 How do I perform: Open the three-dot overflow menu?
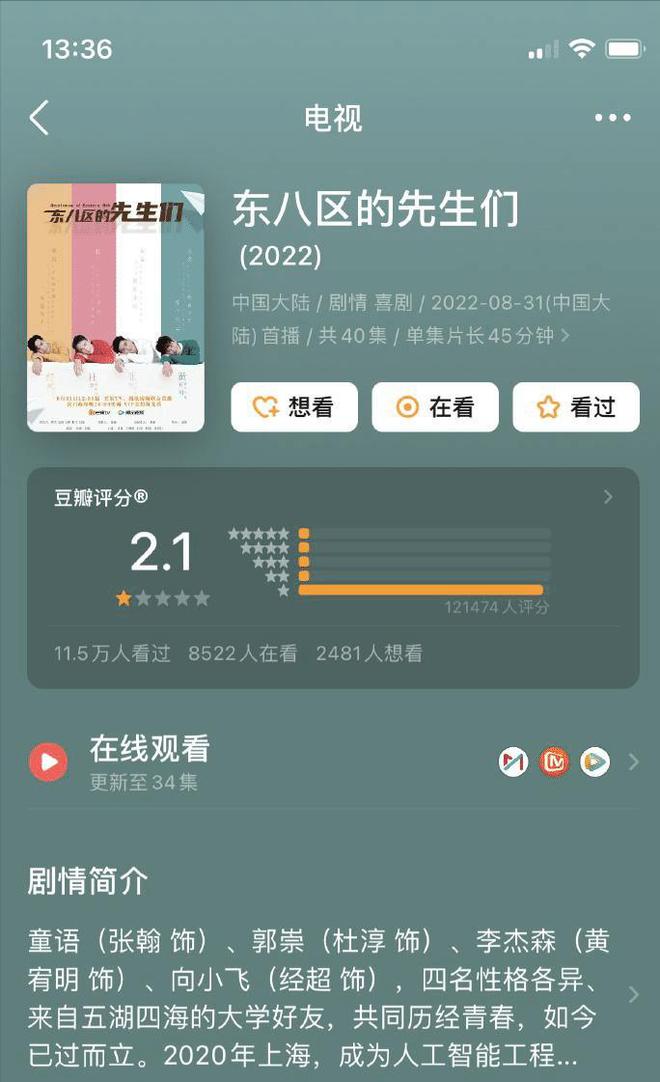pyautogui.click(x=612, y=118)
